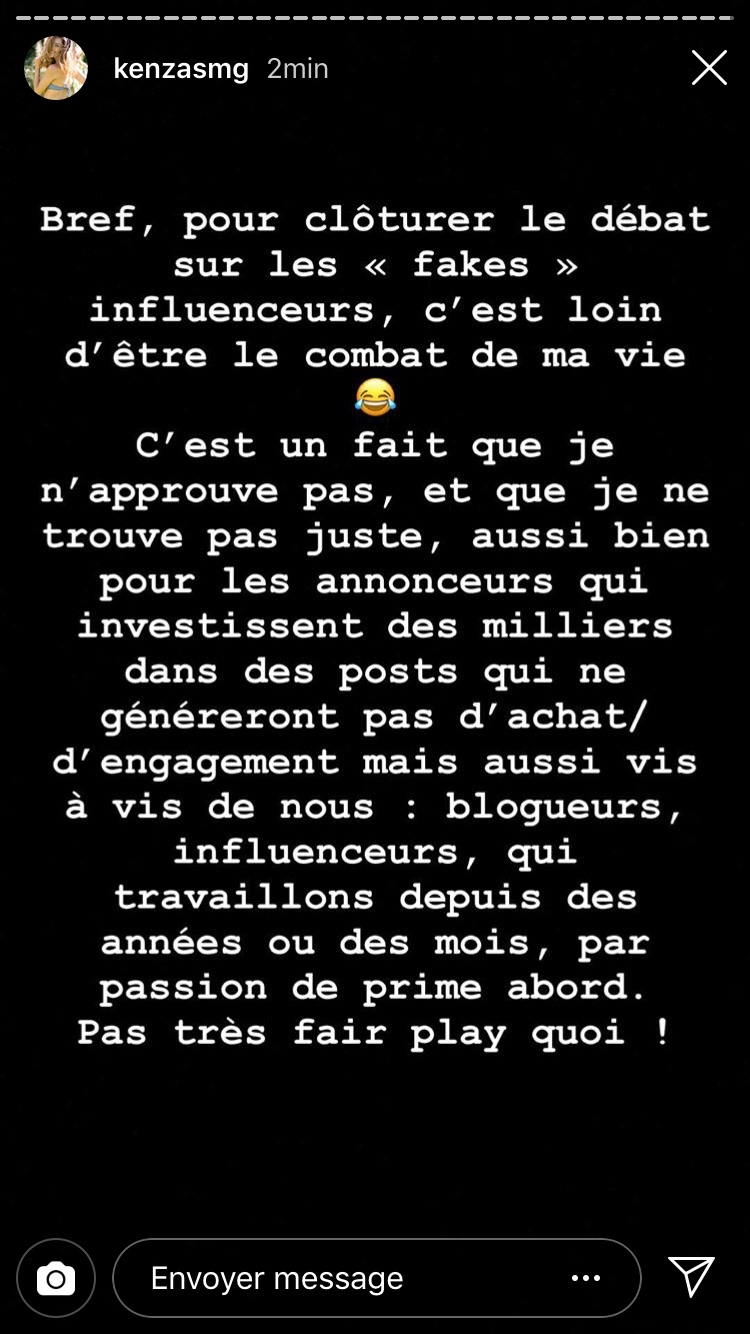Tap the Envoyer message field
The height and width of the screenshot is (1334, 750).
click(x=340, y=1278)
